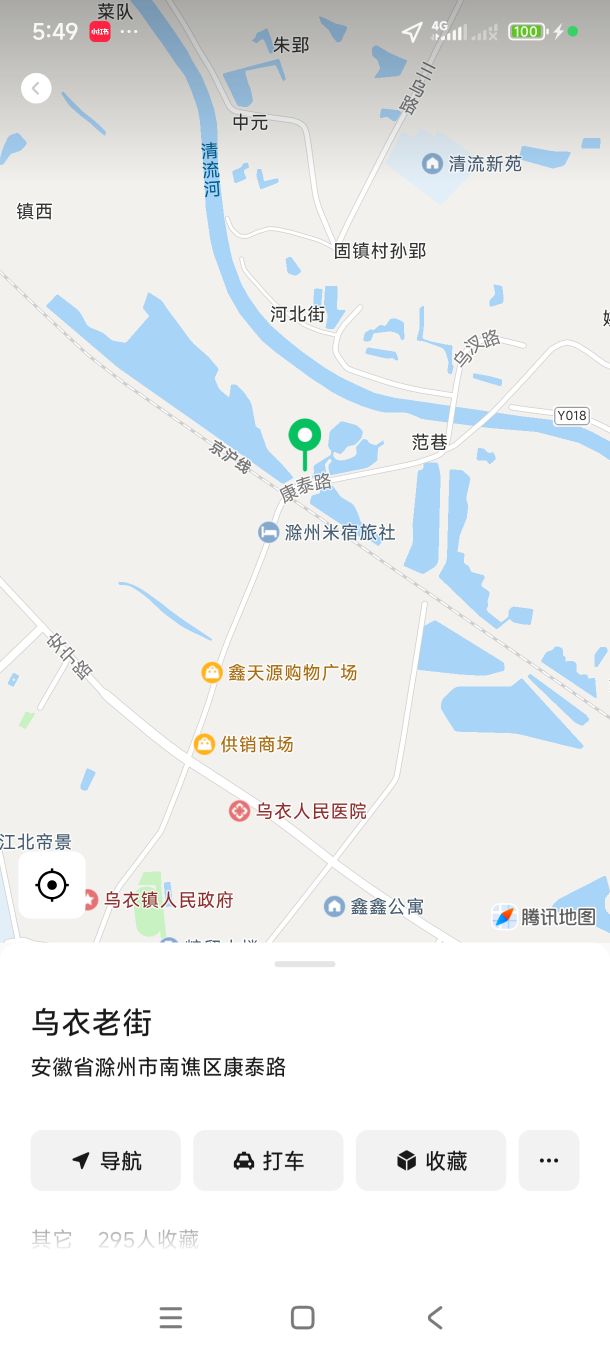610x1356 pixels.
Task: Open the 清流新苑 map marker
Action: click(x=472, y=163)
